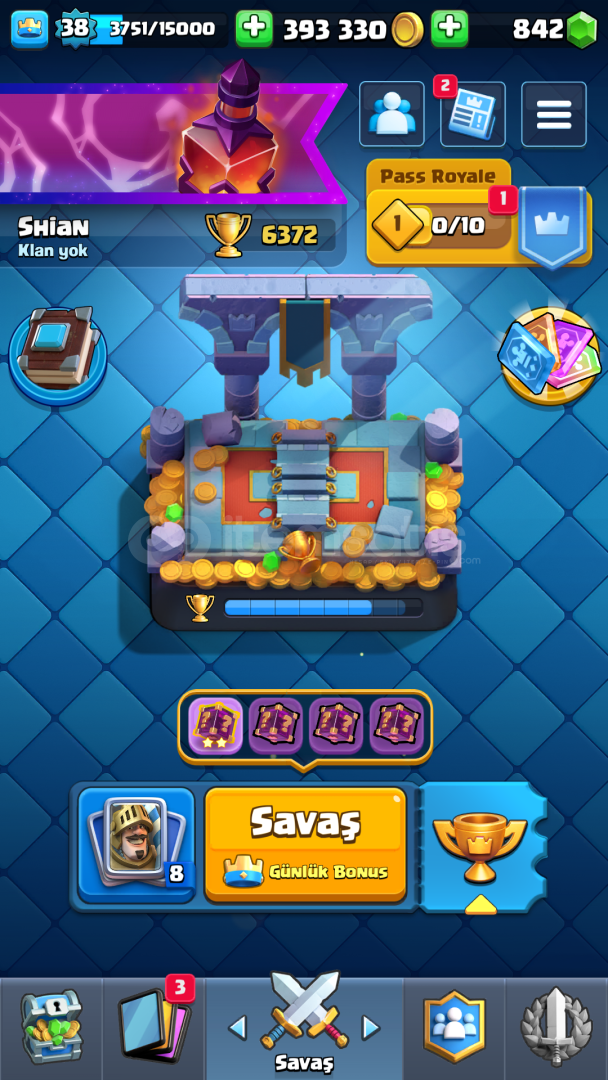Open the King level crown icon
Viewport: 608px width, 1080px height.
click(x=30, y=29)
